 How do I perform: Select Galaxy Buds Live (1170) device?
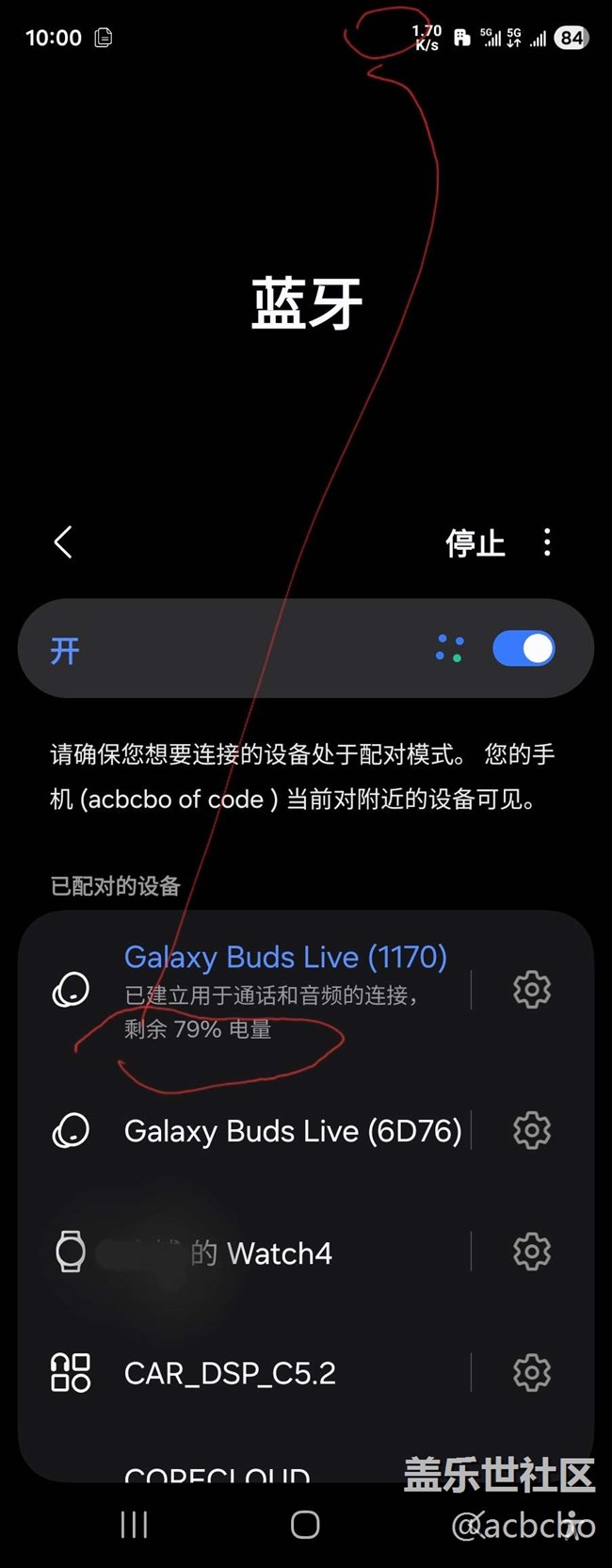tap(284, 989)
